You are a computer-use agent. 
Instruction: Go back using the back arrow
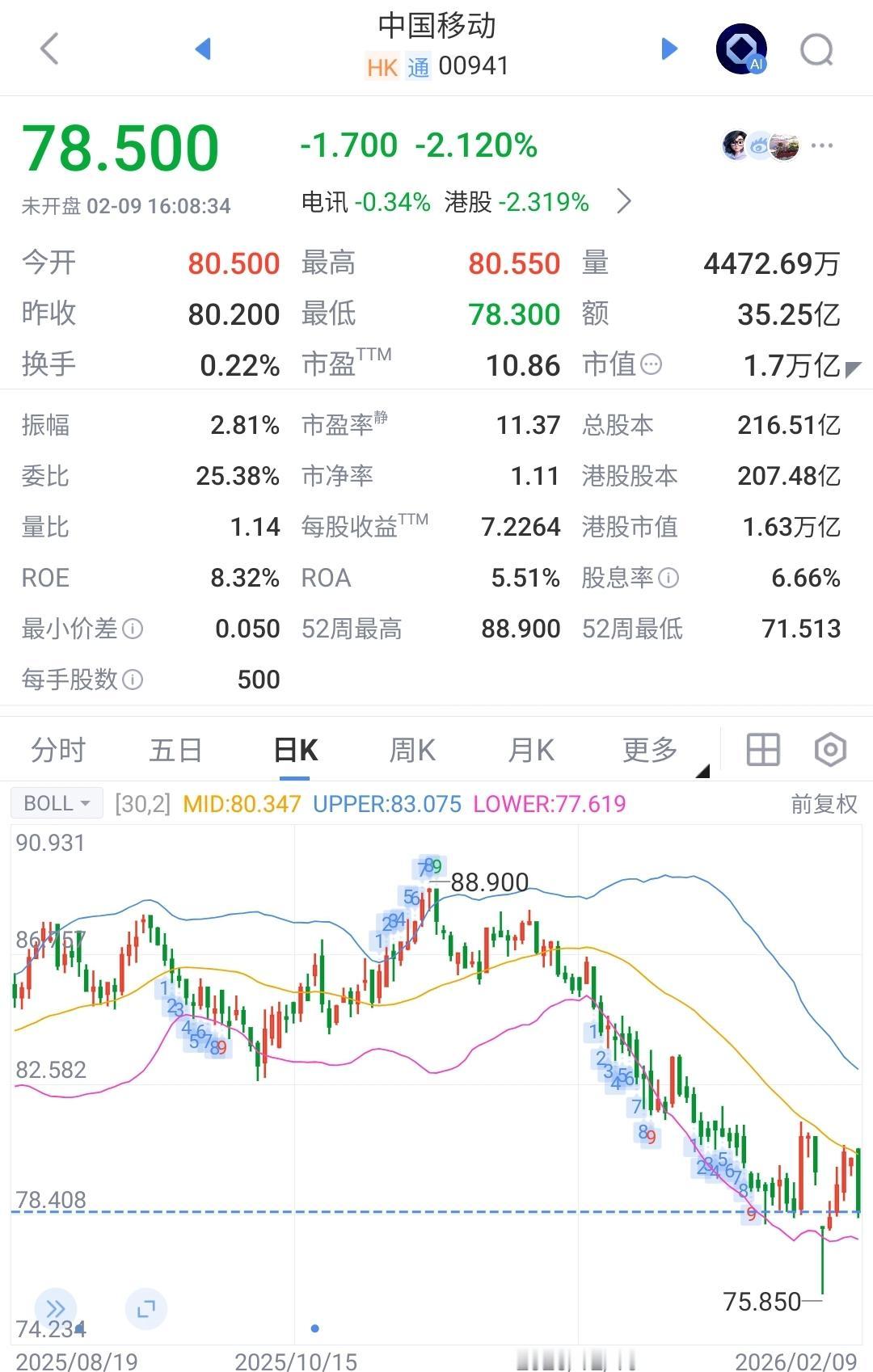pos(50,48)
